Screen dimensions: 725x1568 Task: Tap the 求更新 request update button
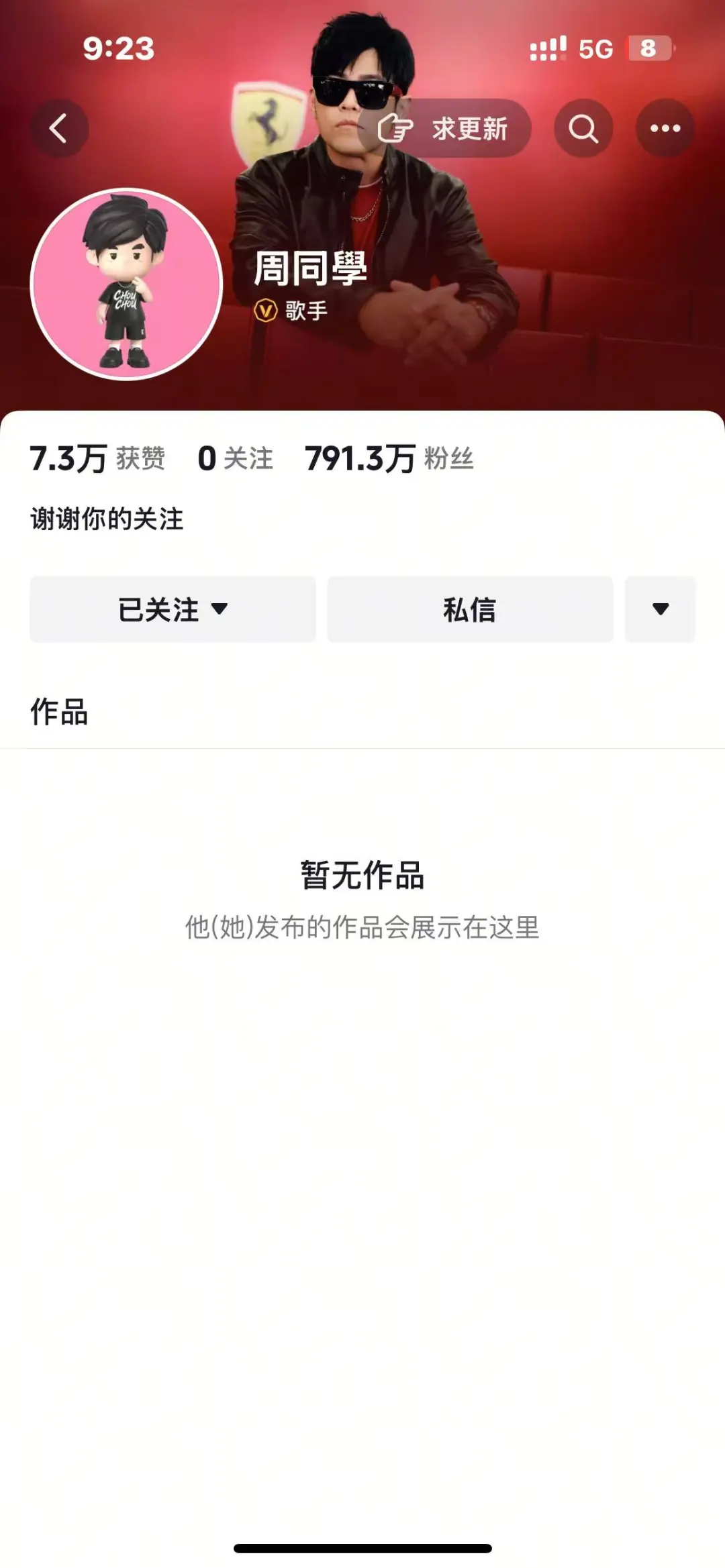coord(444,128)
